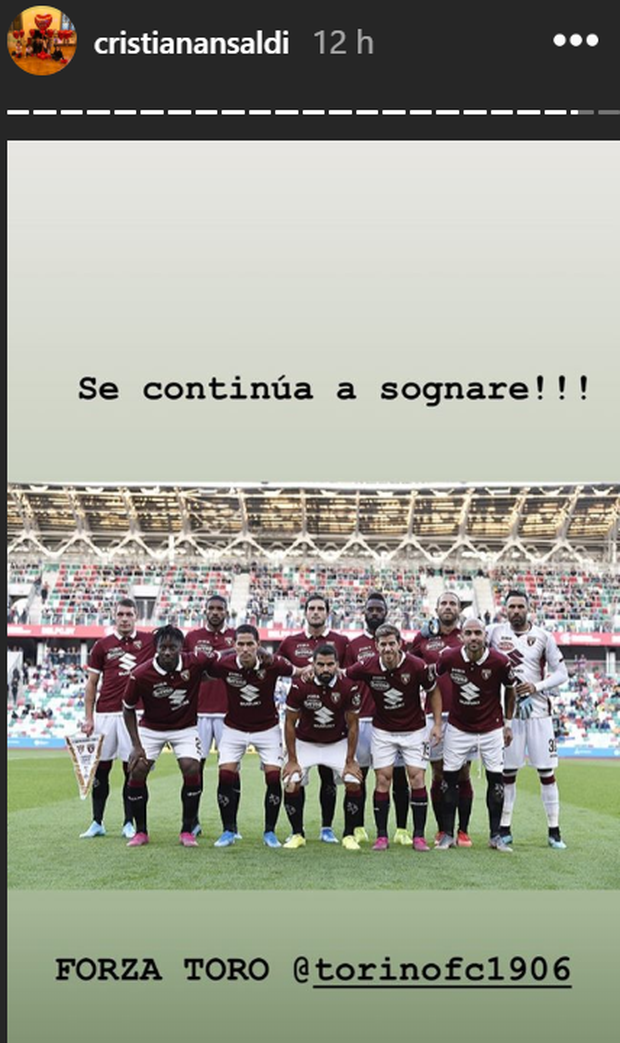Open cristianansaldi's profile picture

(41, 42)
